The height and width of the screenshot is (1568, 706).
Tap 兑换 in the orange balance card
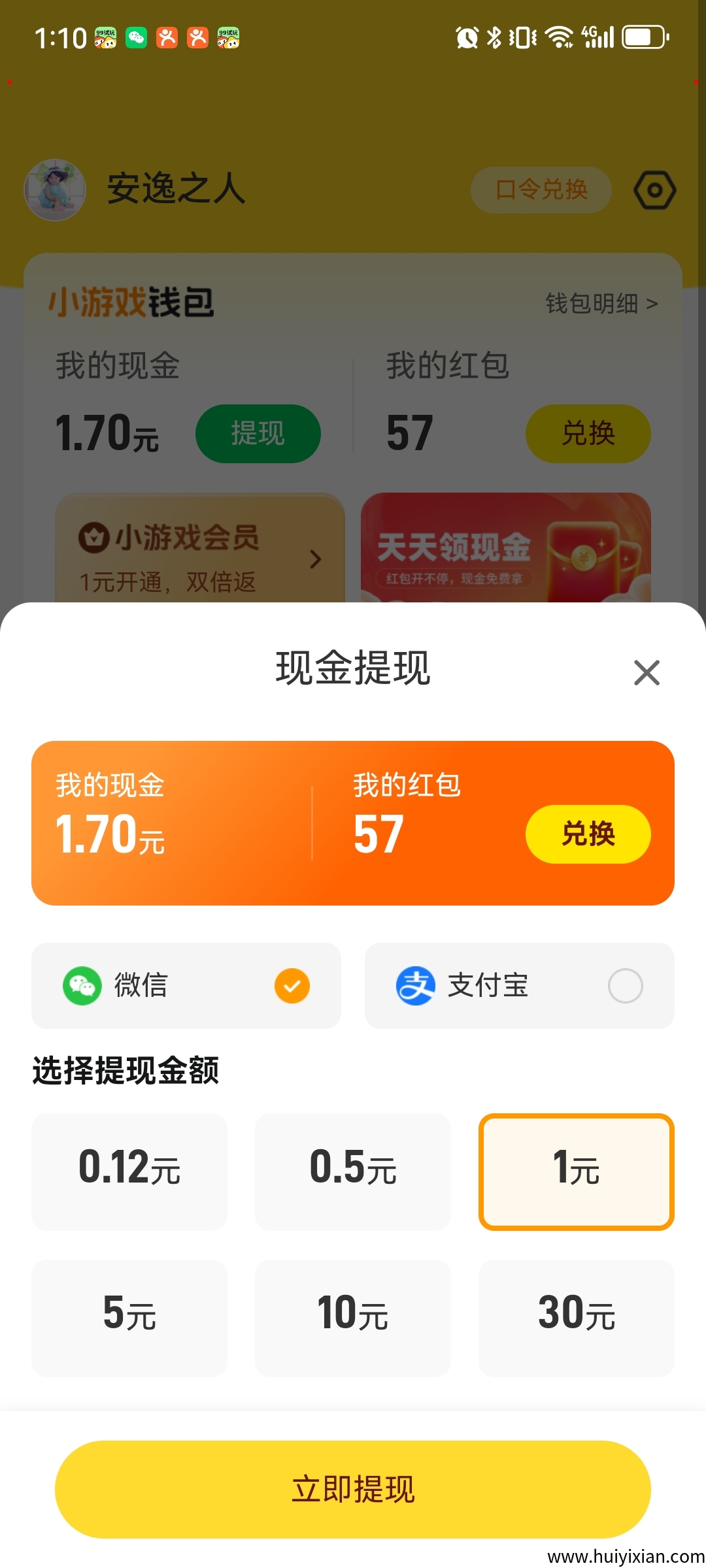tap(588, 834)
